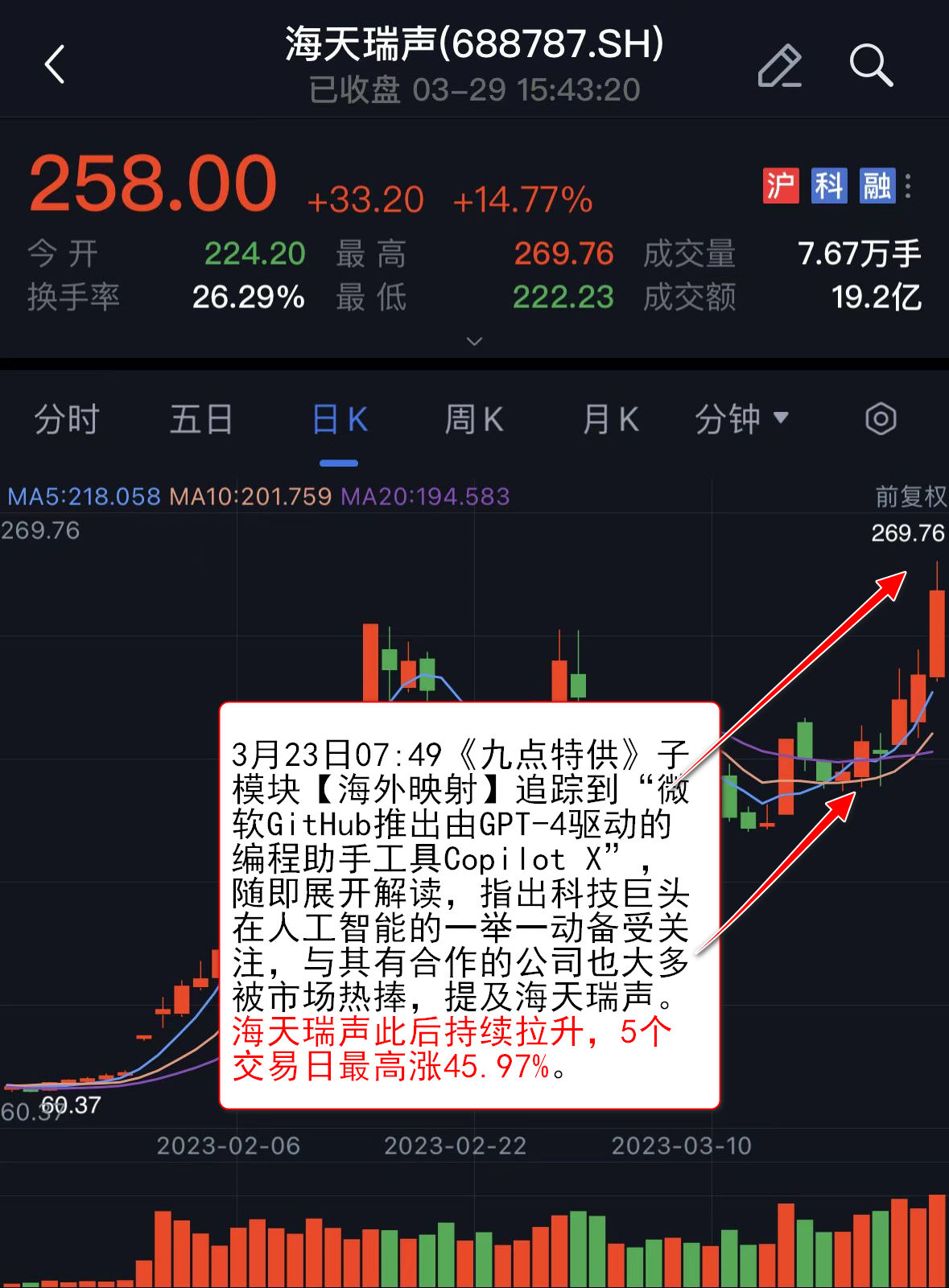Tap the pencil edit icon

(779, 65)
